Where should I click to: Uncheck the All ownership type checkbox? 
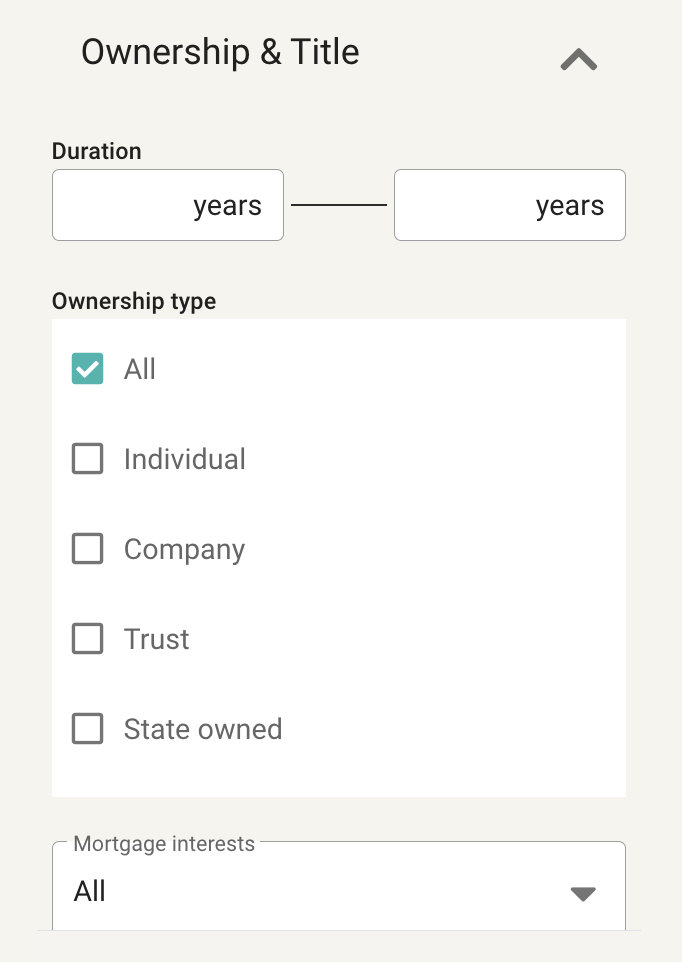click(88, 369)
